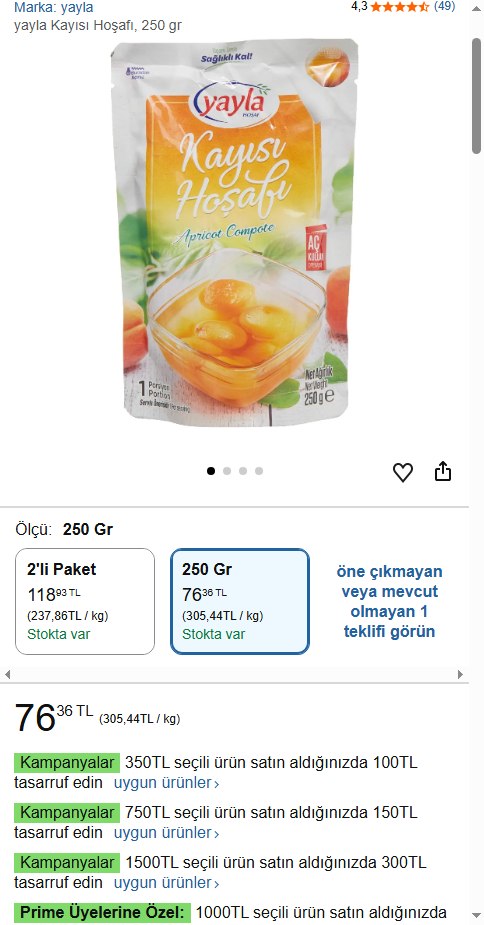The image size is (484, 925).
Task: Tap the page scrollbar down arrow
Action: [x=476, y=916]
